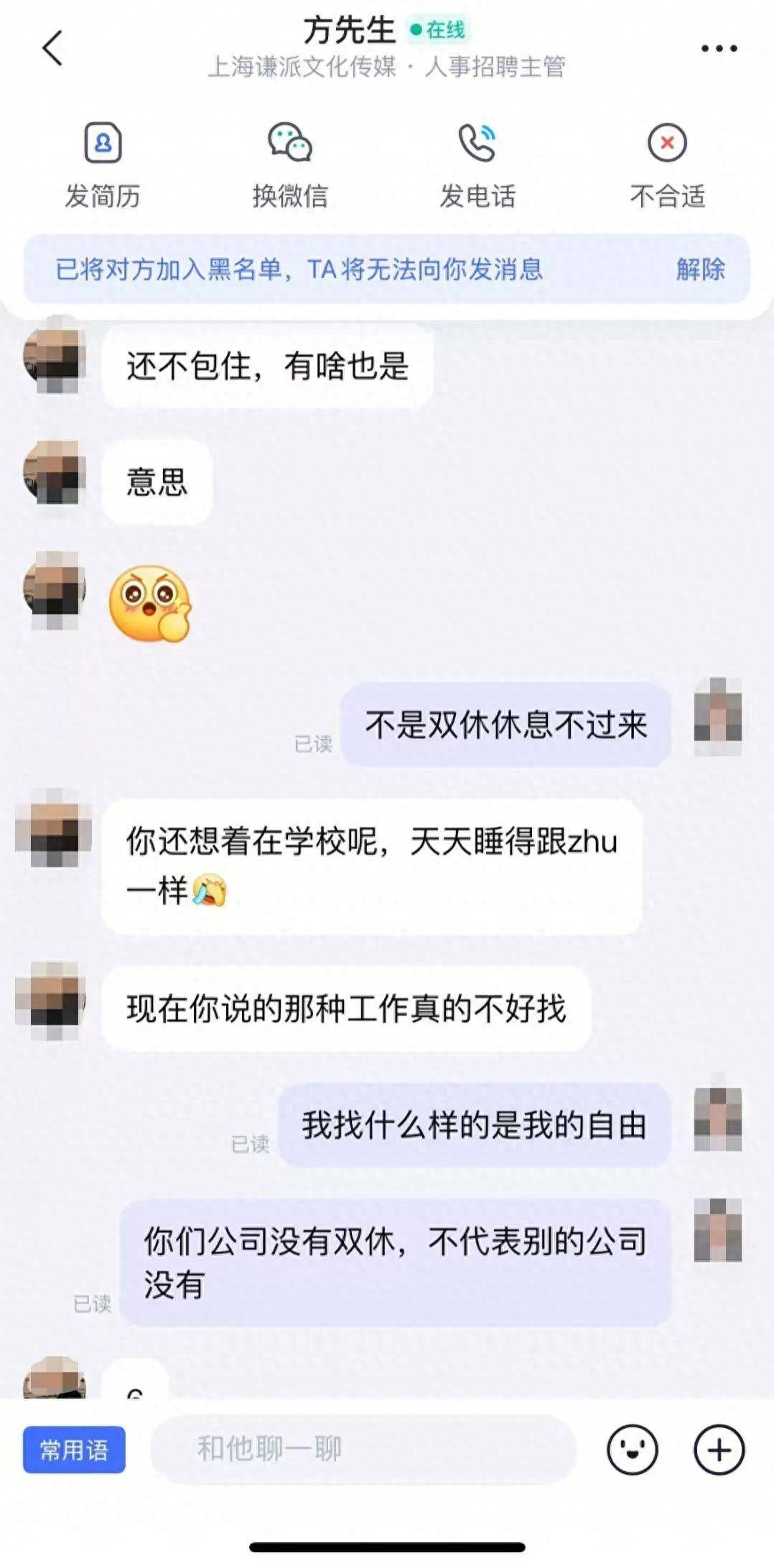Screen dimensions: 774x1568
Task: Share phone number via 发电话
Action: [478, 165]
